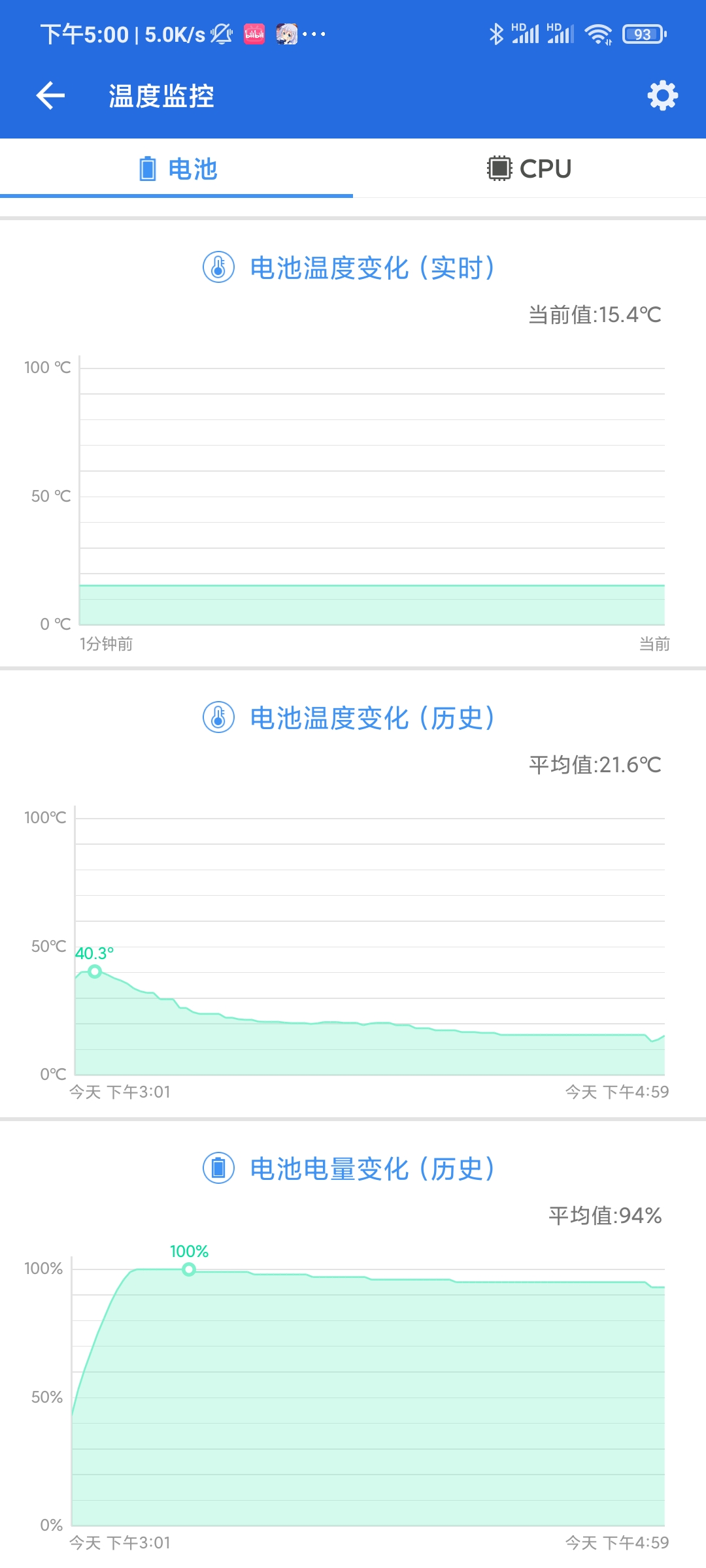Viewport: 706px width, 1568px height.
Task: Go back using the top-left arrow
Action: coord(50,96)
